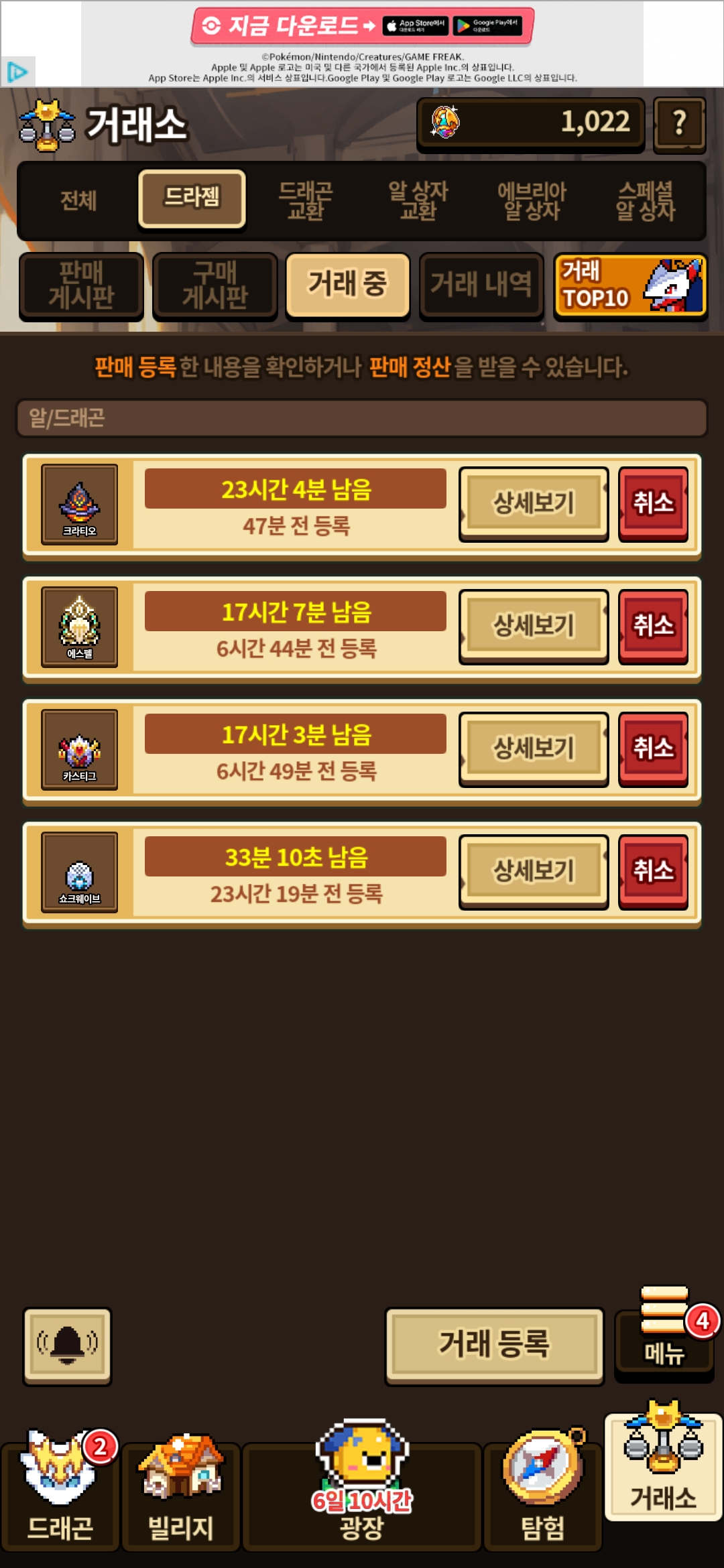
Task: Go to the 구매 게시판 board
Action: tap(215, 285)
